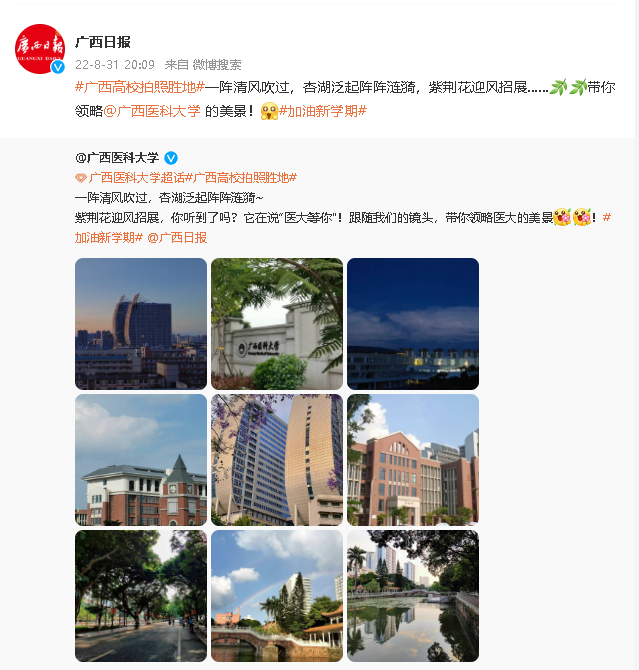Viewport: 639px width, 670px height.
Task: Open hashtag #加油新学期# in main post
Action: click(x=323, y=111)
